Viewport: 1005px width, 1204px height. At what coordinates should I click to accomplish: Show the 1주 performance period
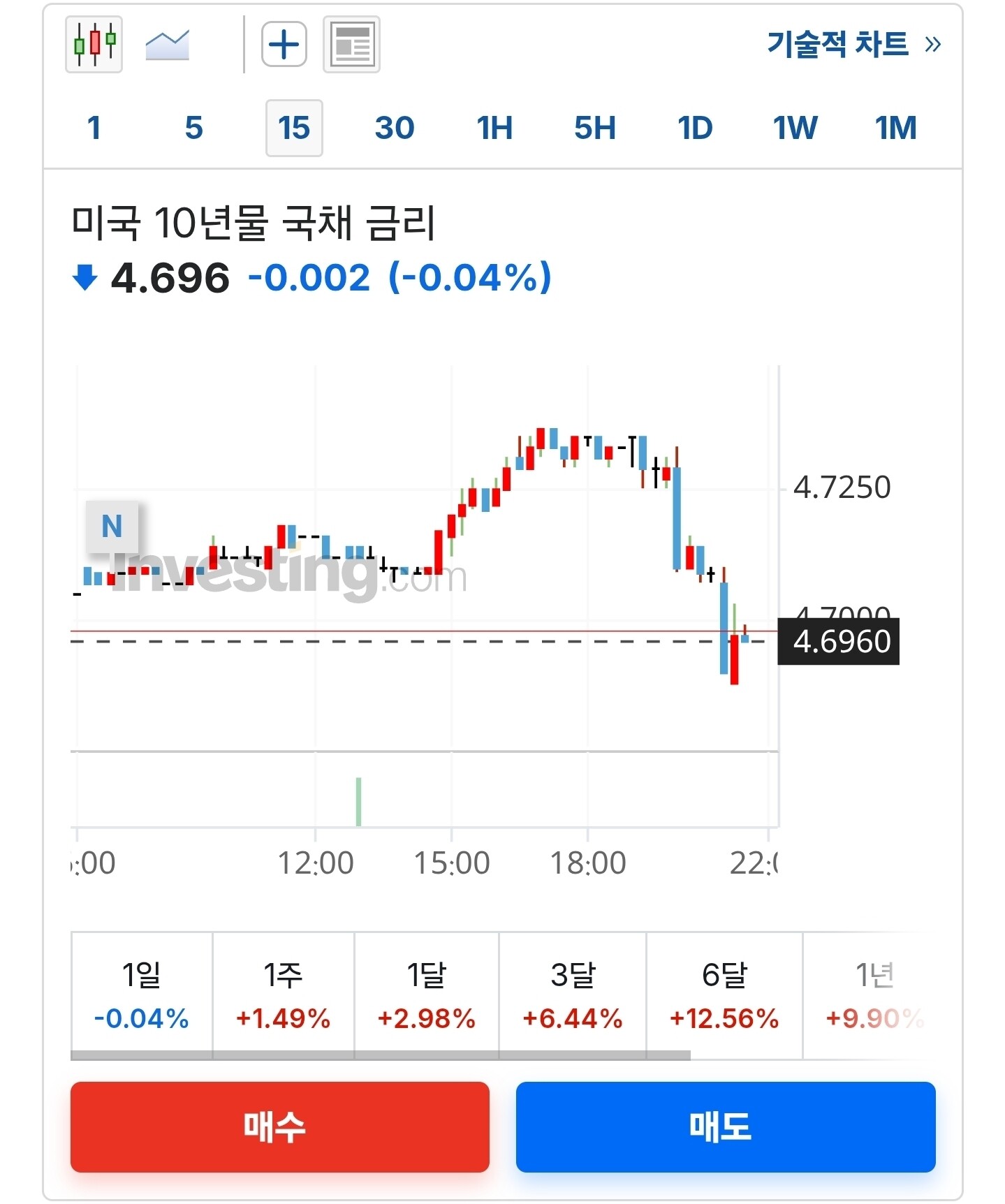284,995
